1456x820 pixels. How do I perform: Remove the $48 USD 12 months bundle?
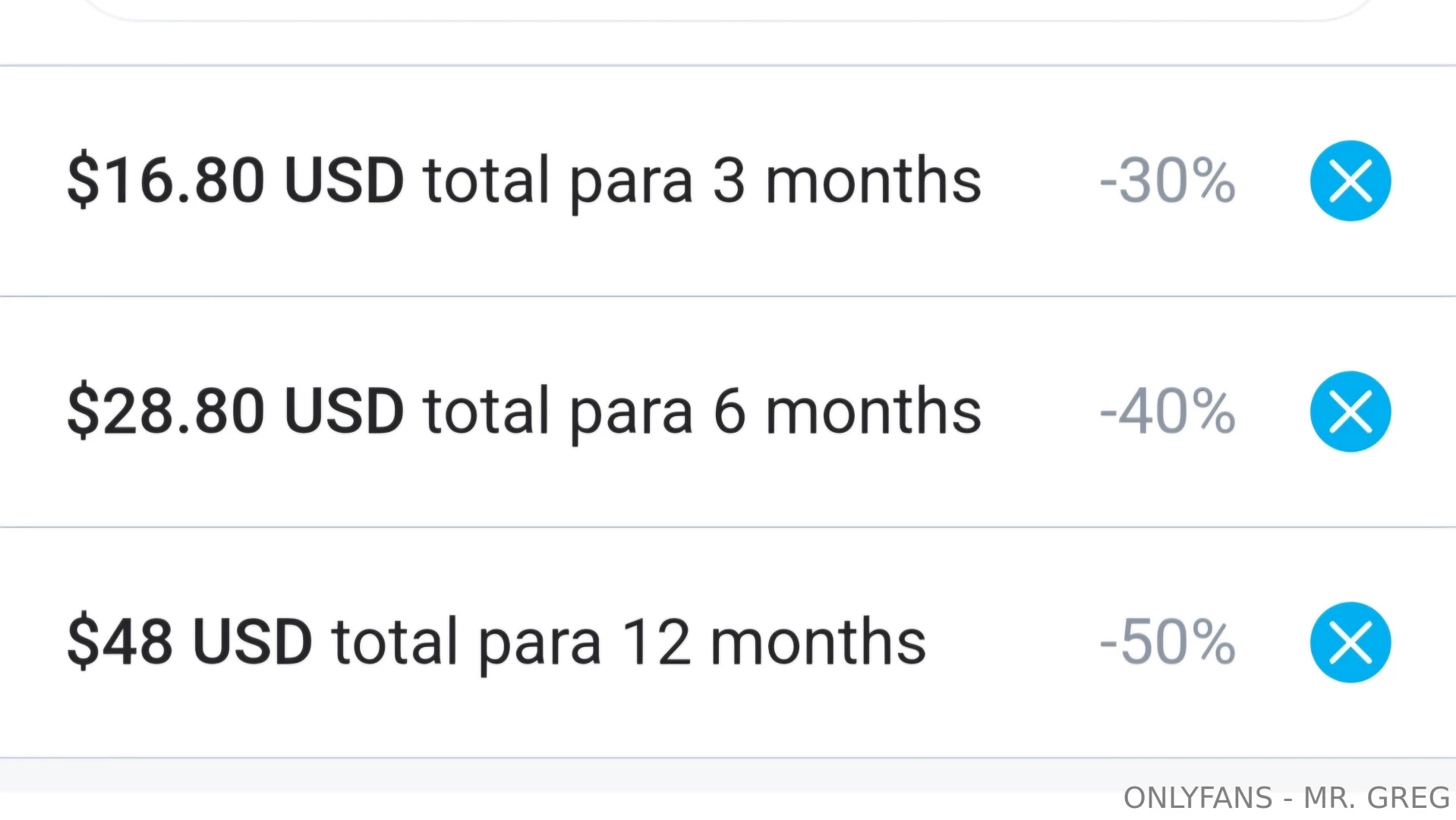pyautogui.click(x=1350, y=642)
